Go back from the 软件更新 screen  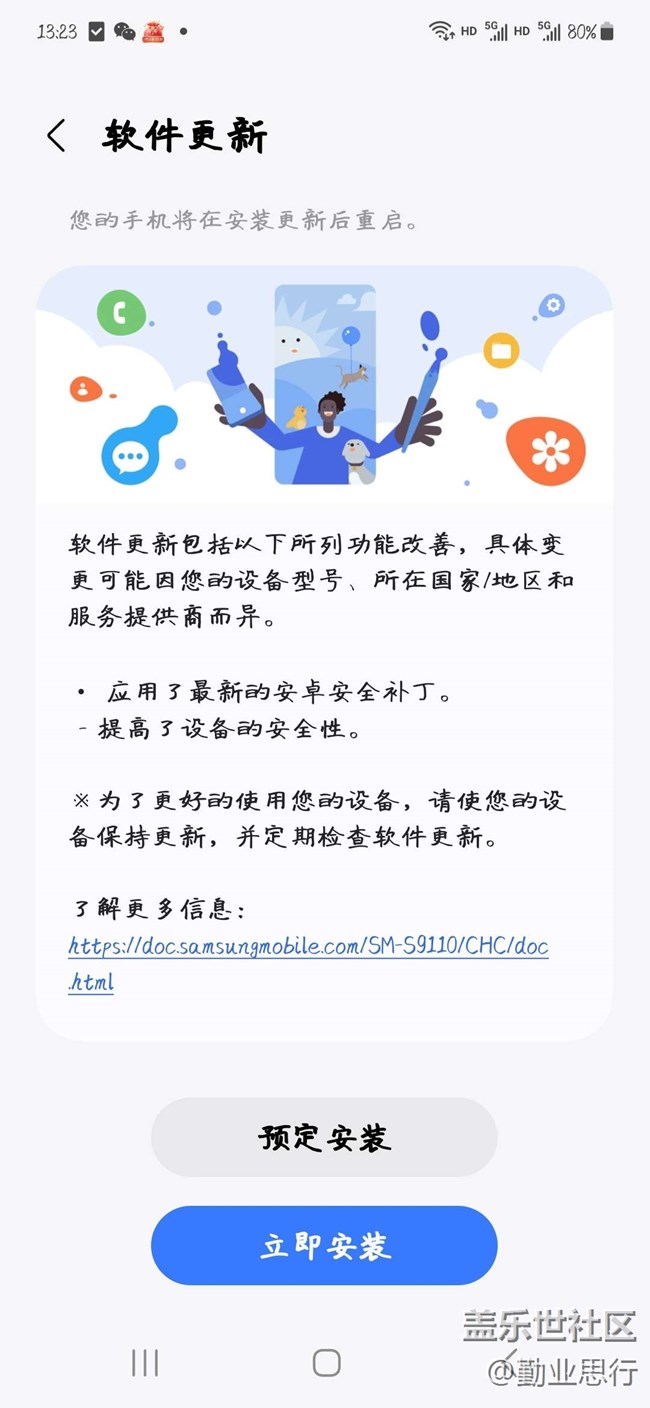(x=57, y=136)
